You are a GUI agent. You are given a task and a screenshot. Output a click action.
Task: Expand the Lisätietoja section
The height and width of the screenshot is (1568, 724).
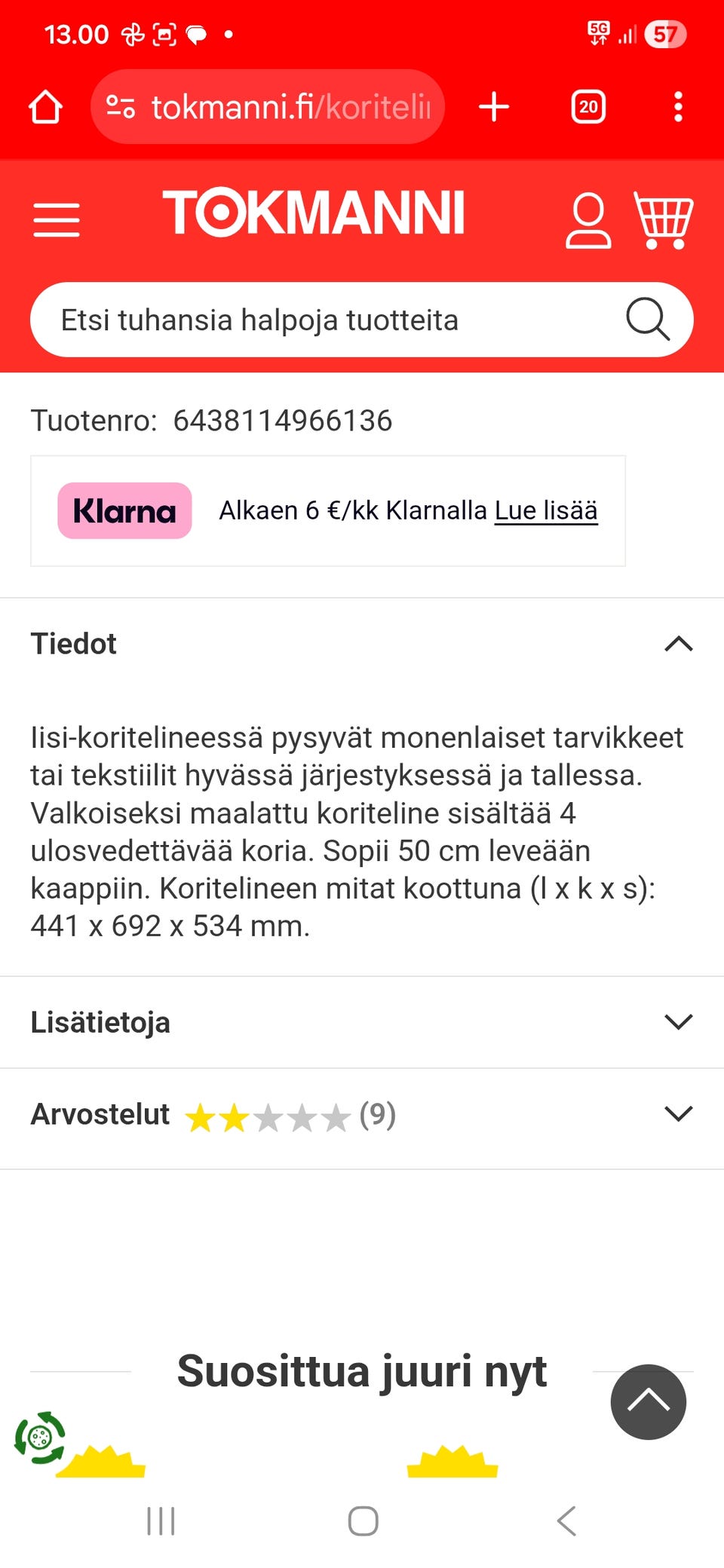coord(678,1021)
